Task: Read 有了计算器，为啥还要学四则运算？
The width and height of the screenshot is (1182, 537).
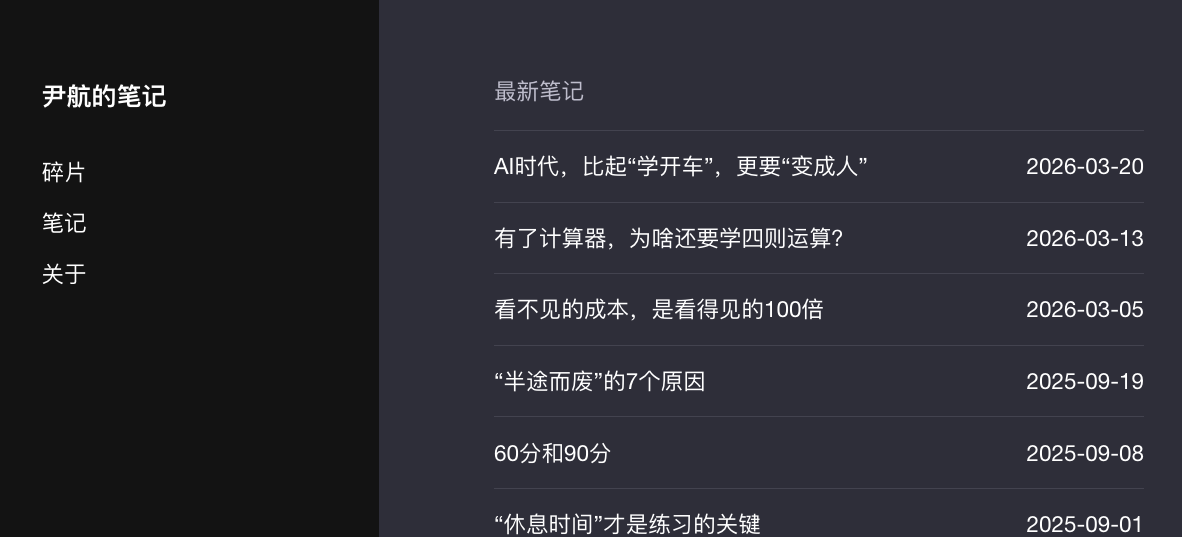Action: tap(668, 239)
